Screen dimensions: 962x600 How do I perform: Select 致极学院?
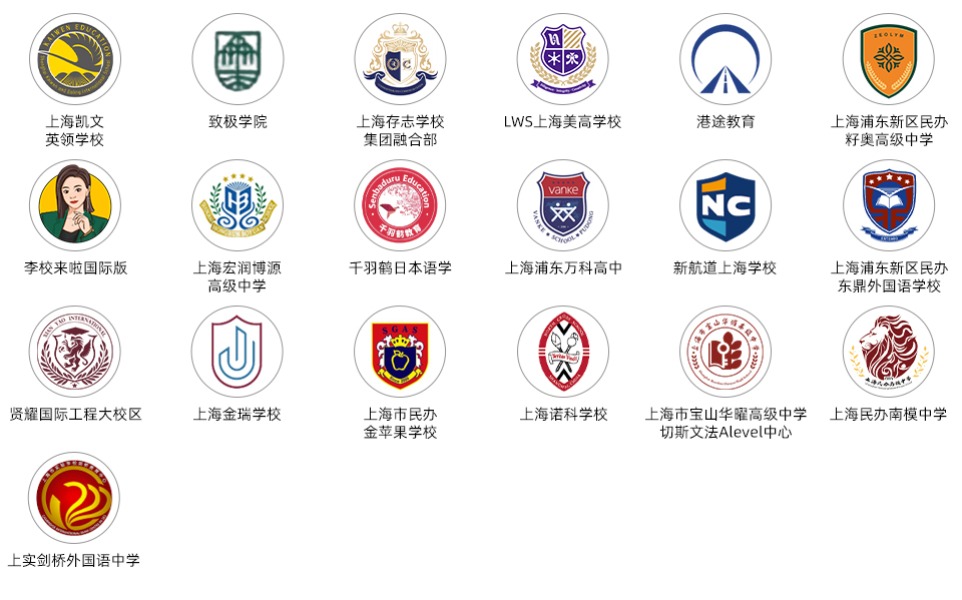click(x=237, y=59)
